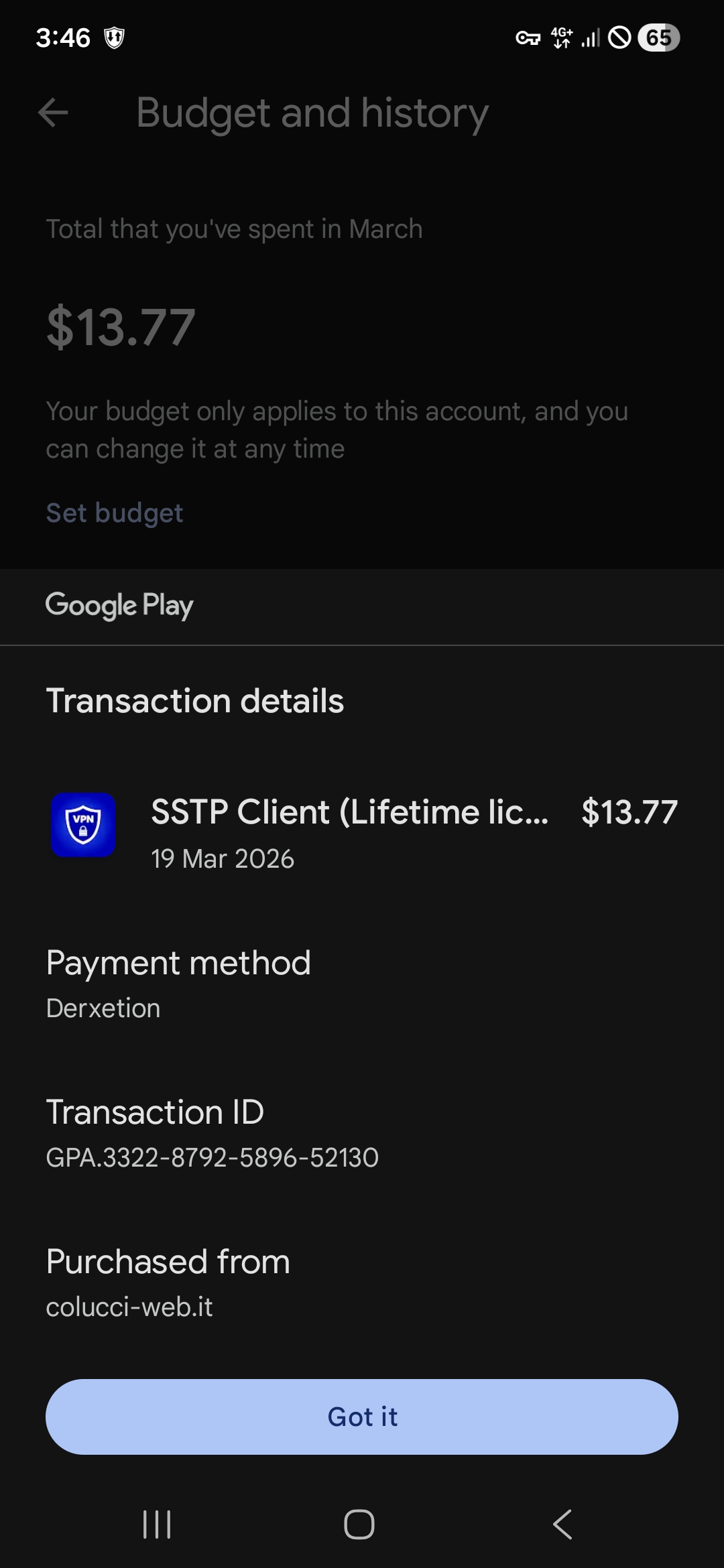
Task: Select the payment method Derxetion
Action: click(103, 1007)
